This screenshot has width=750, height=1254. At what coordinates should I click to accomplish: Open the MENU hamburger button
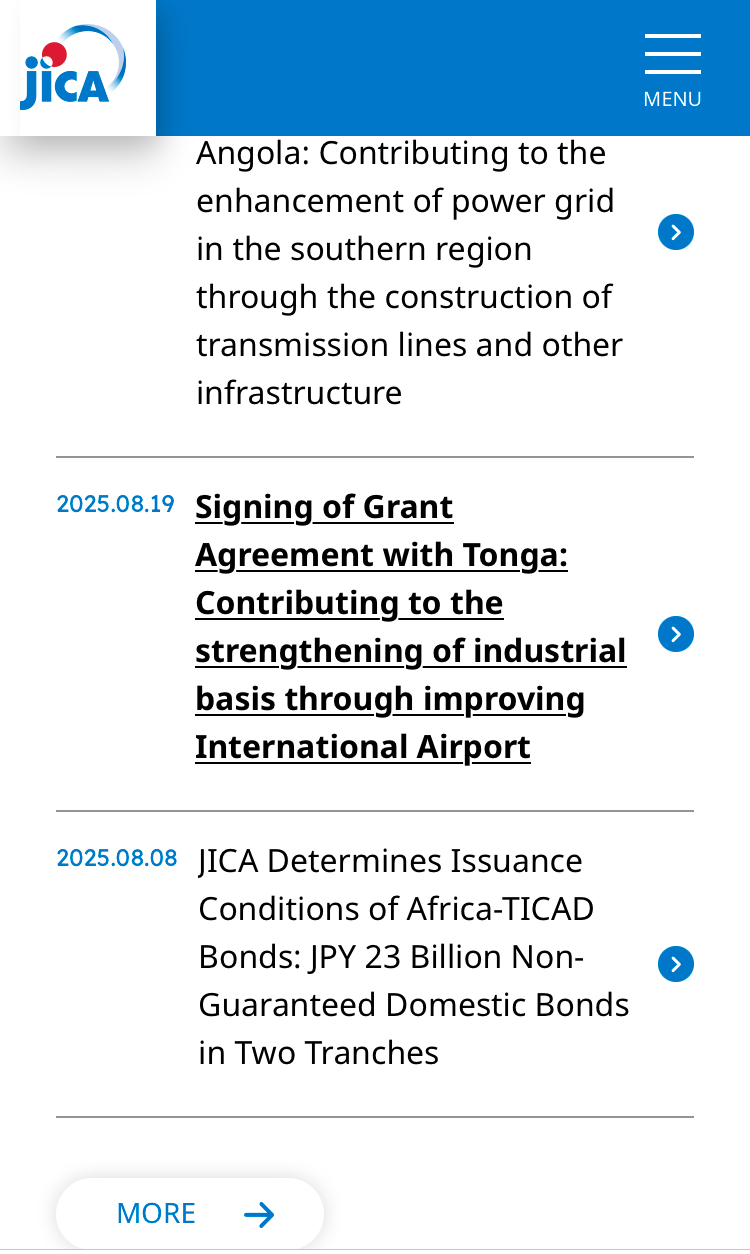[672, 70]
